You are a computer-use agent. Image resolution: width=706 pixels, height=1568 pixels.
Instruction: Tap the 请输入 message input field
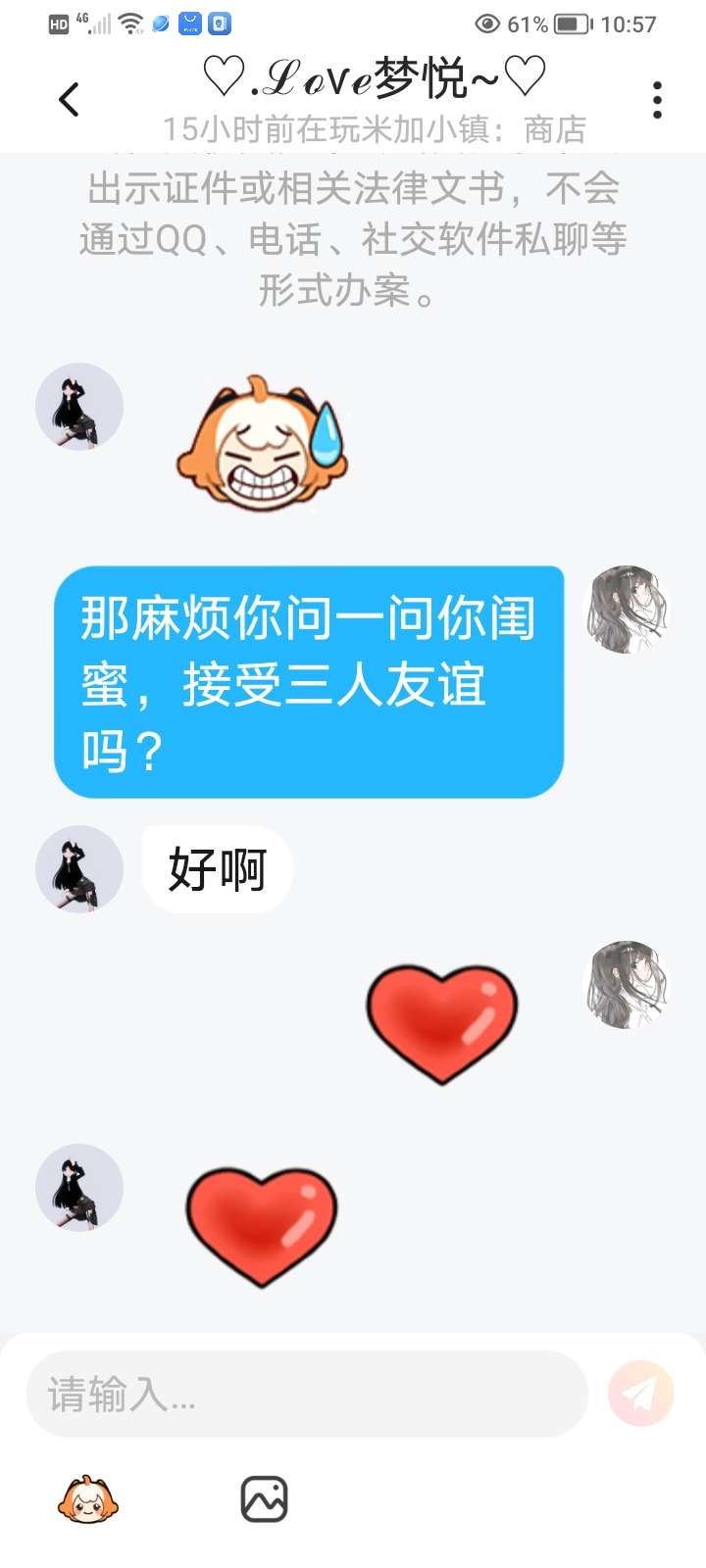pos(306,1394)
